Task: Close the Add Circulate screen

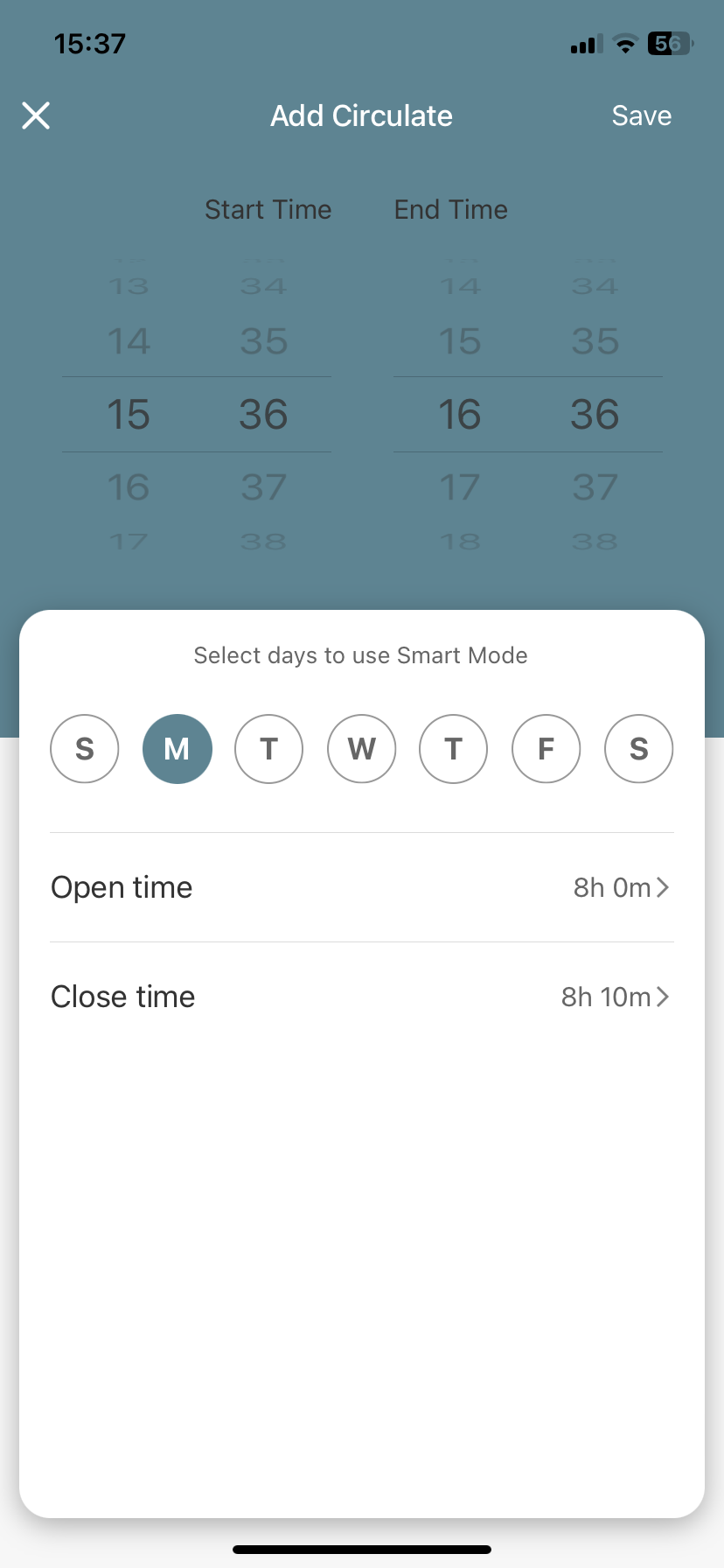Action: pyautogui.click(x=36, y=115)
